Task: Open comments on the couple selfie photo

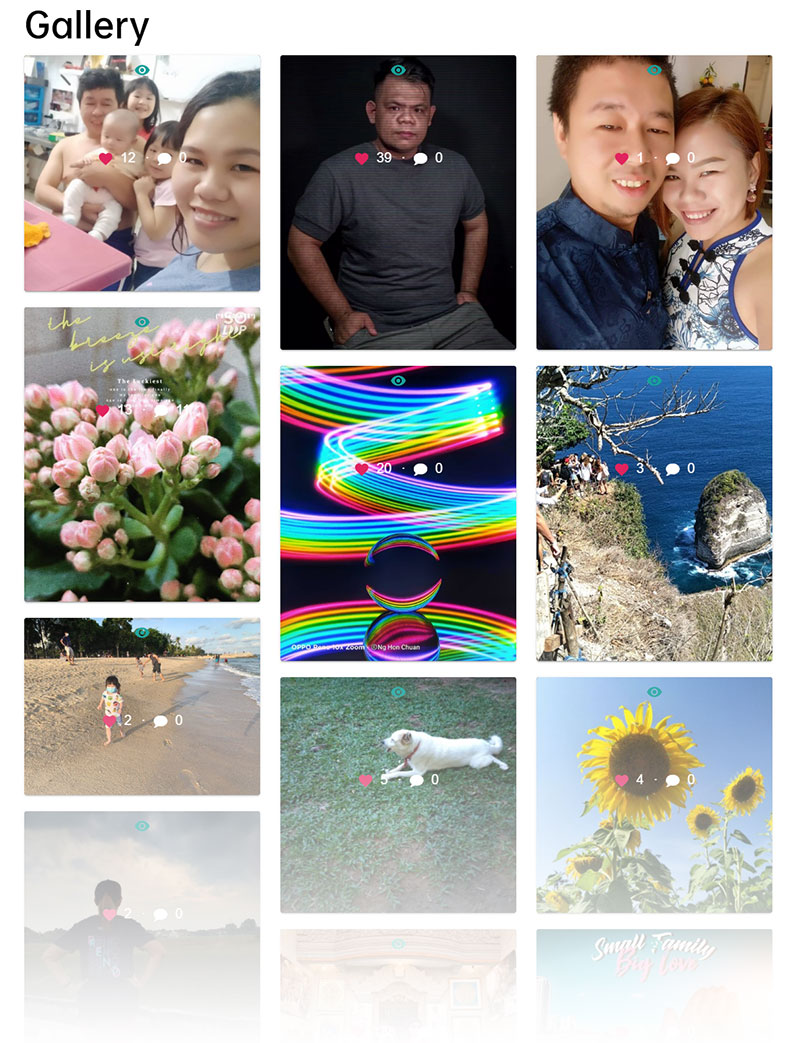Action: [x=673, y=158]
